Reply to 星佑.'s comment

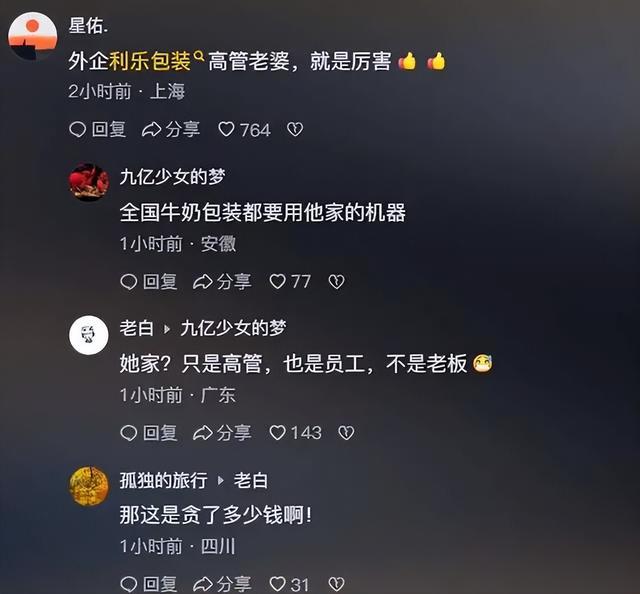click(98, 130)
